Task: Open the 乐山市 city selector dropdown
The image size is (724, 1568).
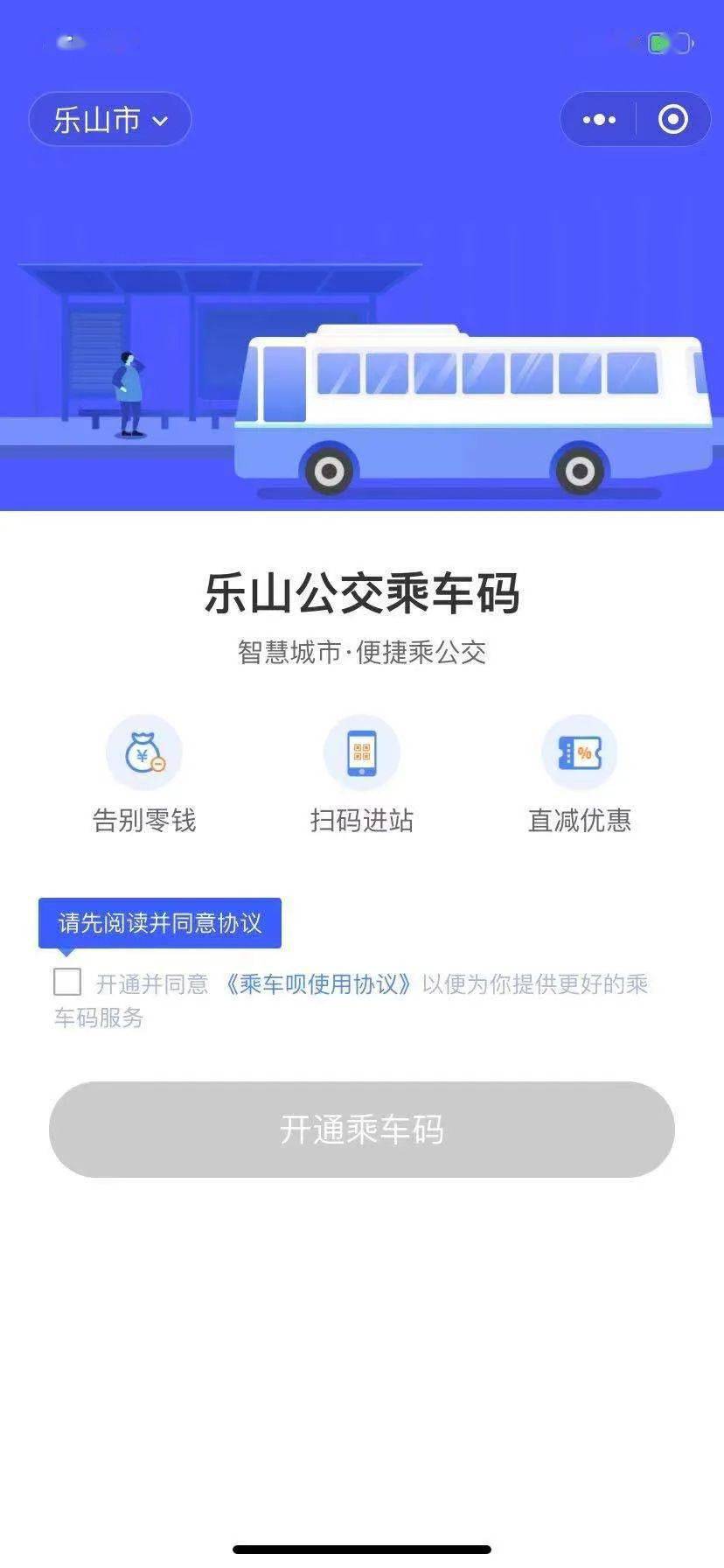Action: pyautogui.click(x=110, y=120)
